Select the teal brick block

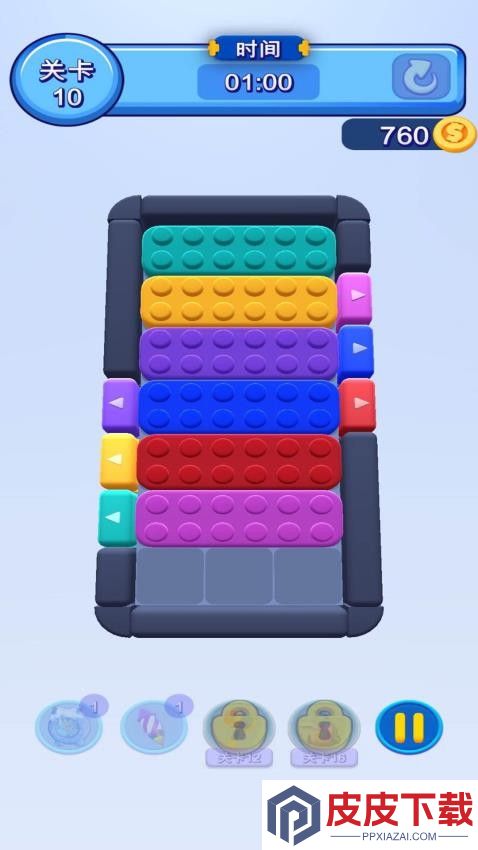point(239,250)
